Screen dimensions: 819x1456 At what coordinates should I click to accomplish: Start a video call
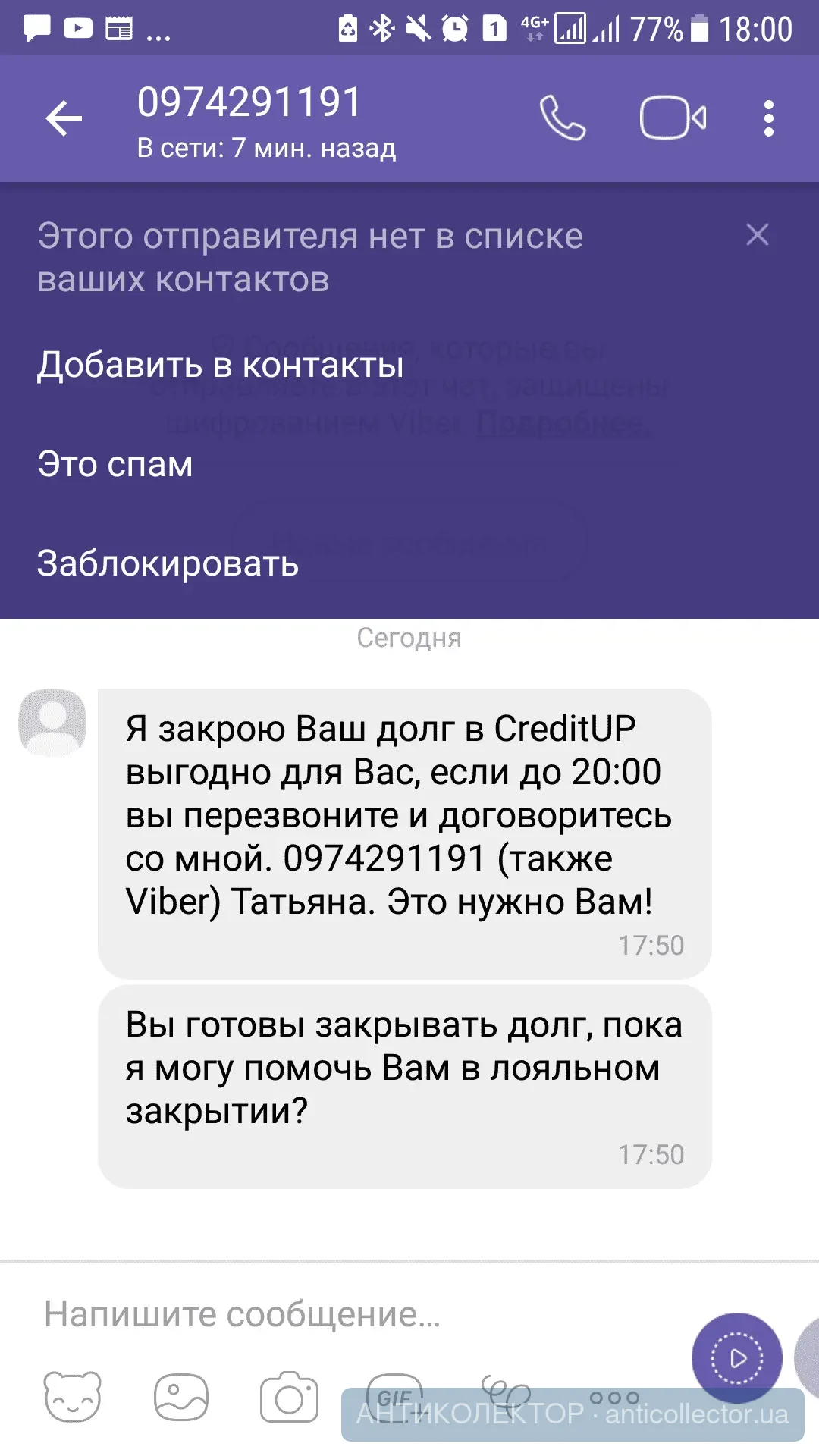pyautogui.click(x=673, y=118)
